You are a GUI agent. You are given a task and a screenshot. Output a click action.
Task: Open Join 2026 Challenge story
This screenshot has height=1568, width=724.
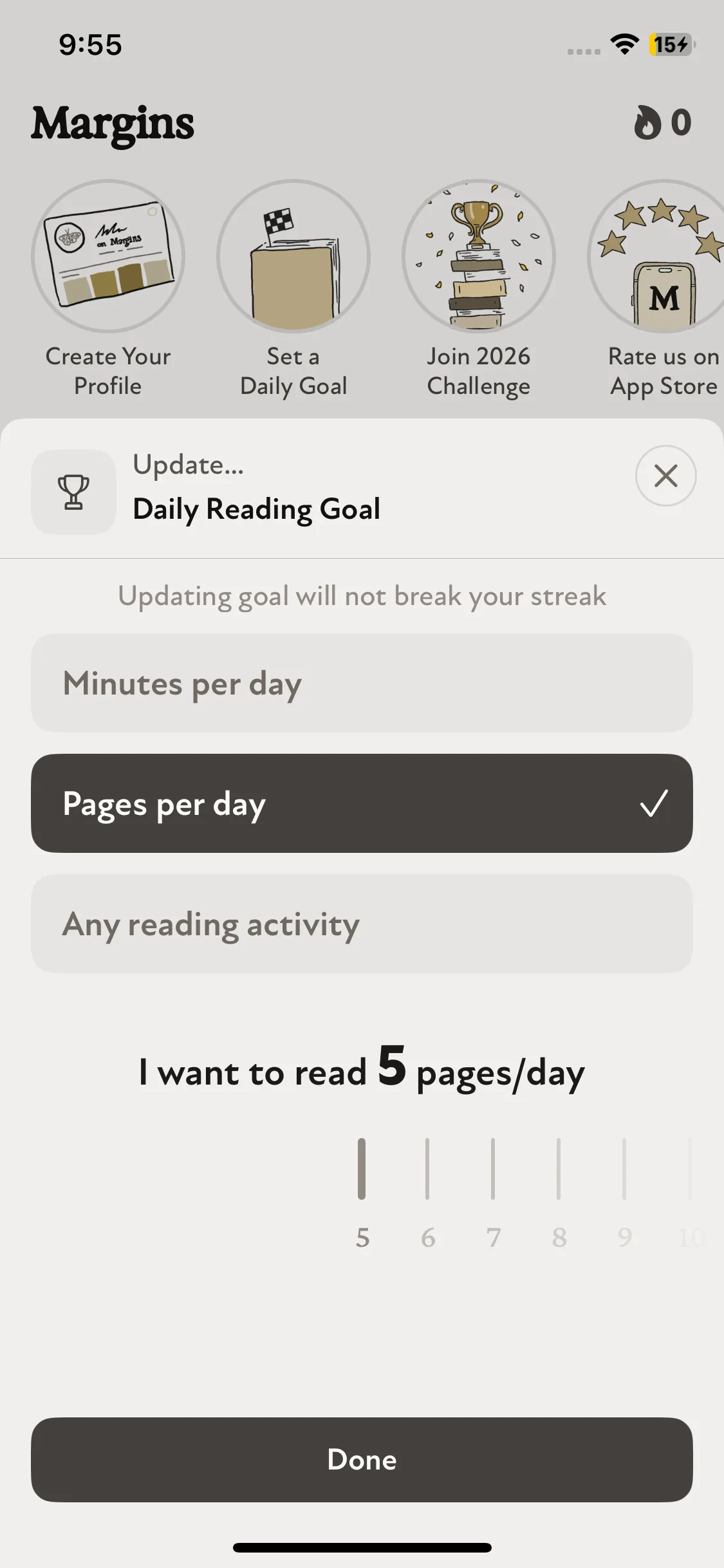pyautogui.click(x=478, y=257)
